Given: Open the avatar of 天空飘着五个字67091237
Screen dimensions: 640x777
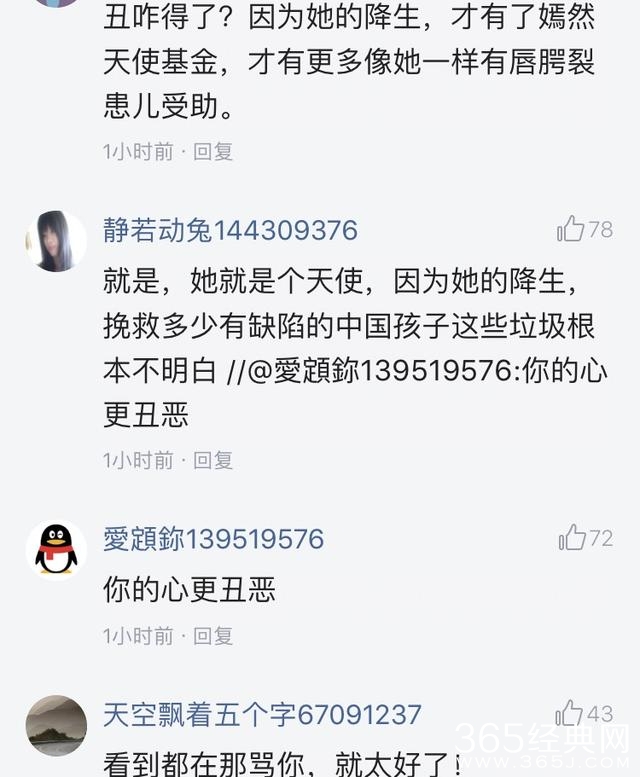Looking at the screenshot, I should [x=56, y=725].
